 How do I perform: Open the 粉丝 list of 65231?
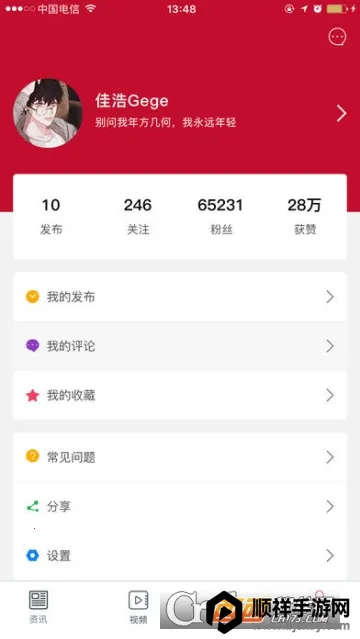pos(221,216)
